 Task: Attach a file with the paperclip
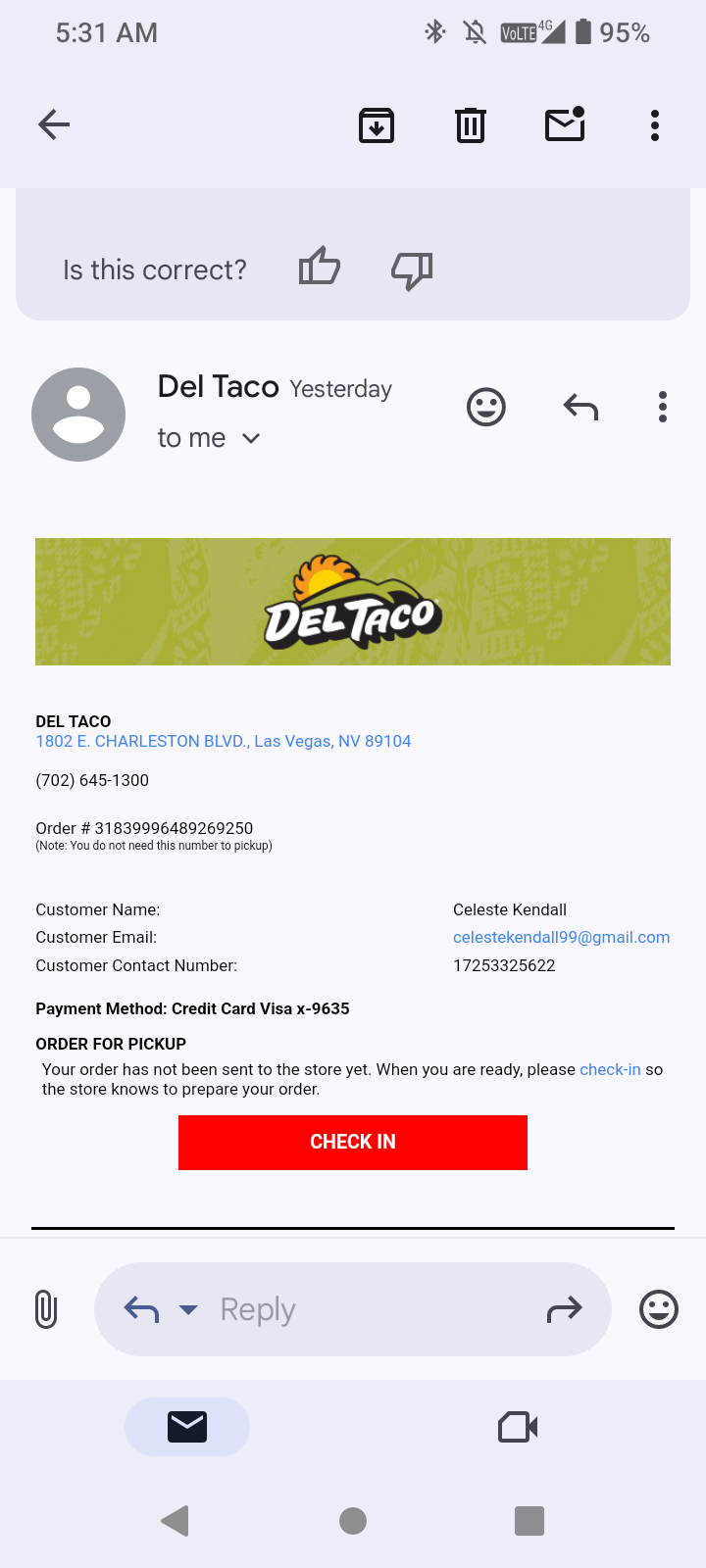[46, 1309]
